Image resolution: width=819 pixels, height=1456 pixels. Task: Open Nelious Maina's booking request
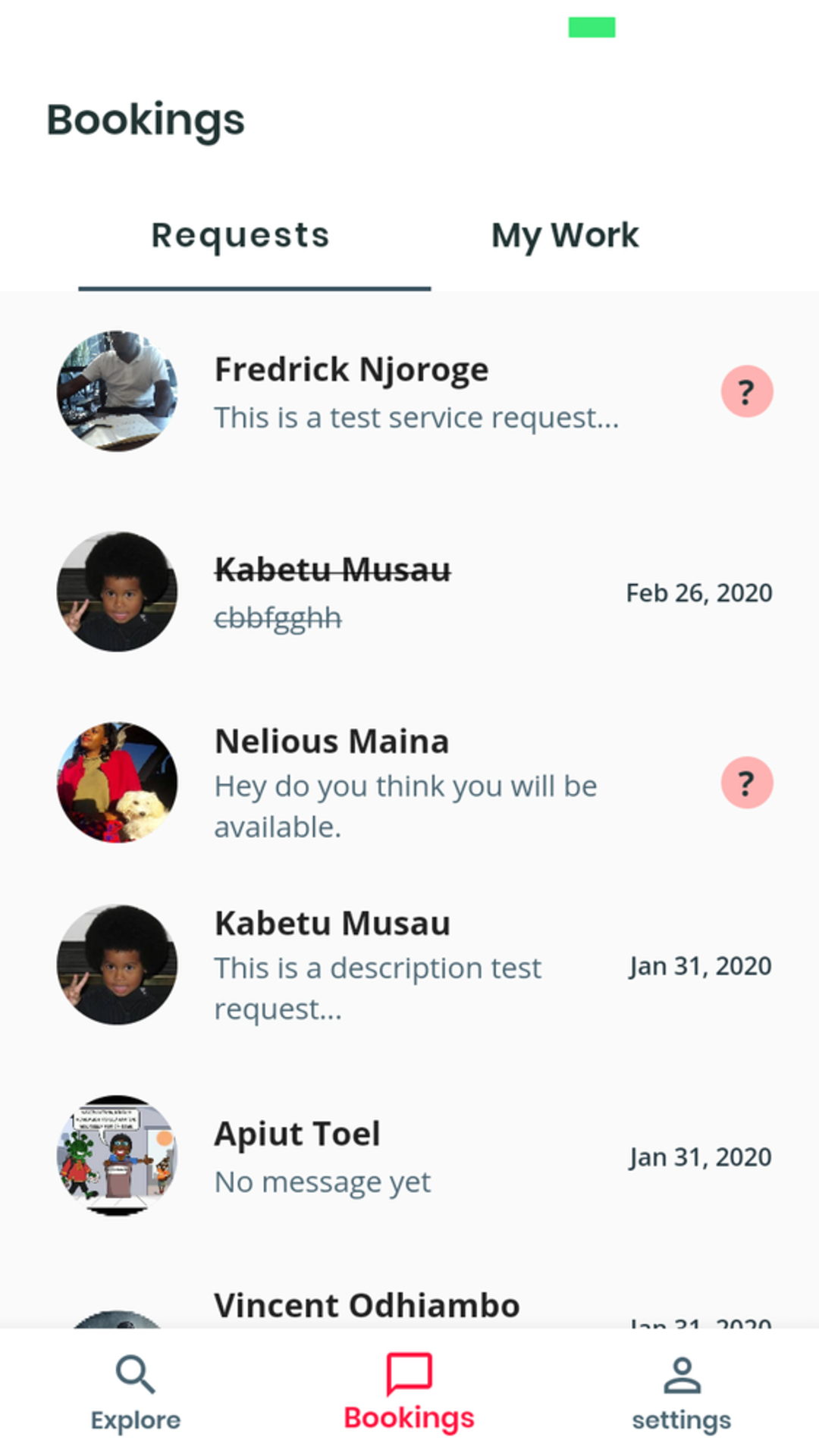tap(409, 783)
